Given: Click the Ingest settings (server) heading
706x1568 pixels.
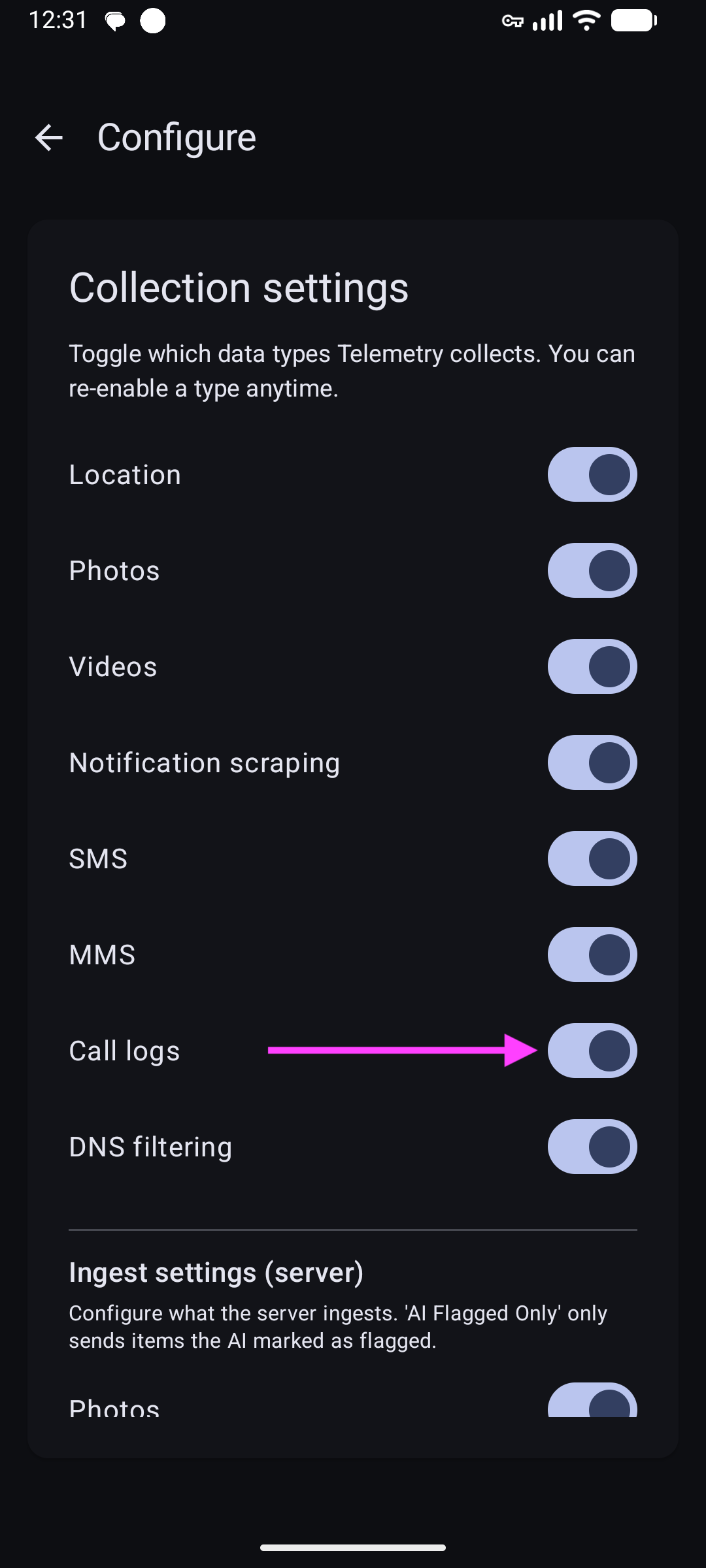Looking at the screenshot, I should pyautogui.click(x=216, y=1271).
